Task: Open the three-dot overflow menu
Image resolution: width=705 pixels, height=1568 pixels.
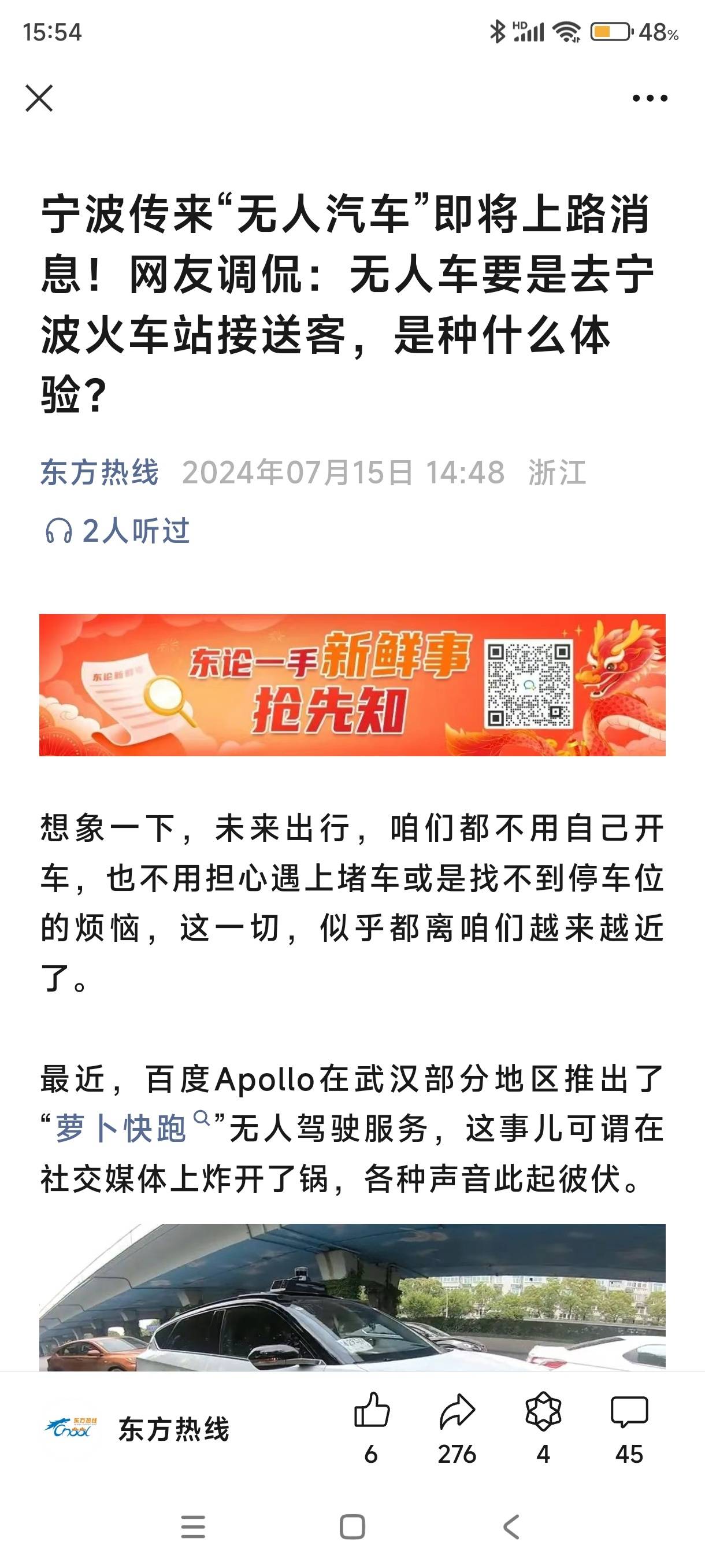Action: pos(649,98)
